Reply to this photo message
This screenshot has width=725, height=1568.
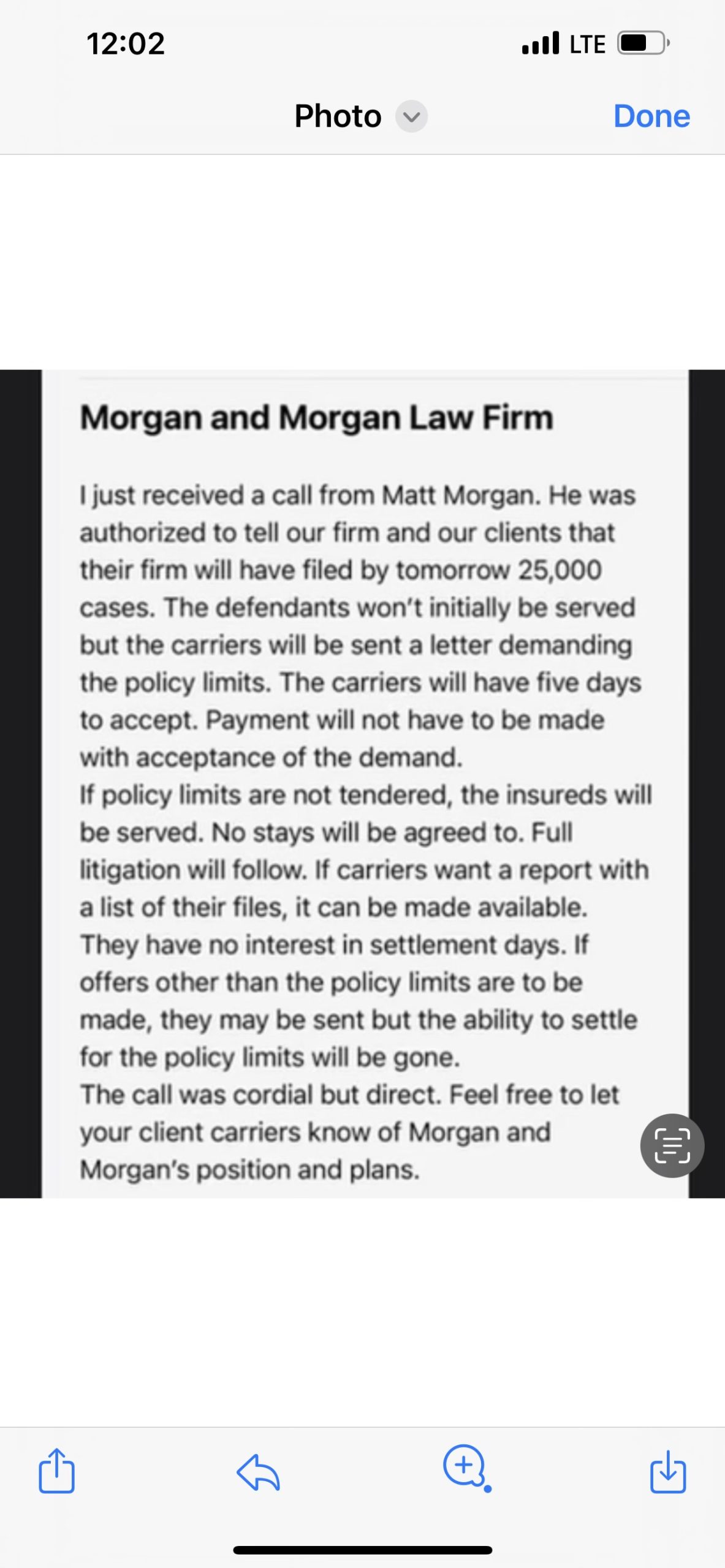coord(258,1472)
